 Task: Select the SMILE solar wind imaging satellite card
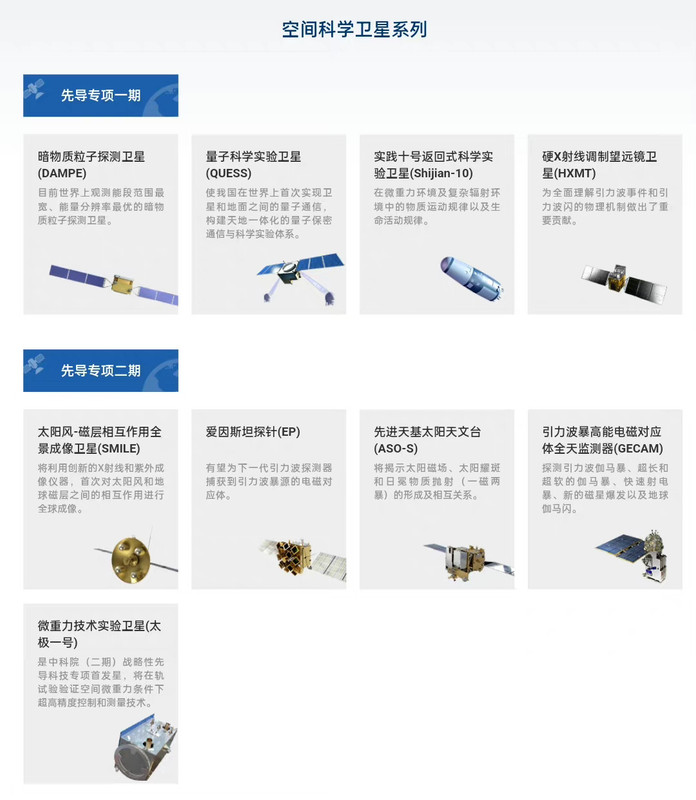(x=100, y=498)
